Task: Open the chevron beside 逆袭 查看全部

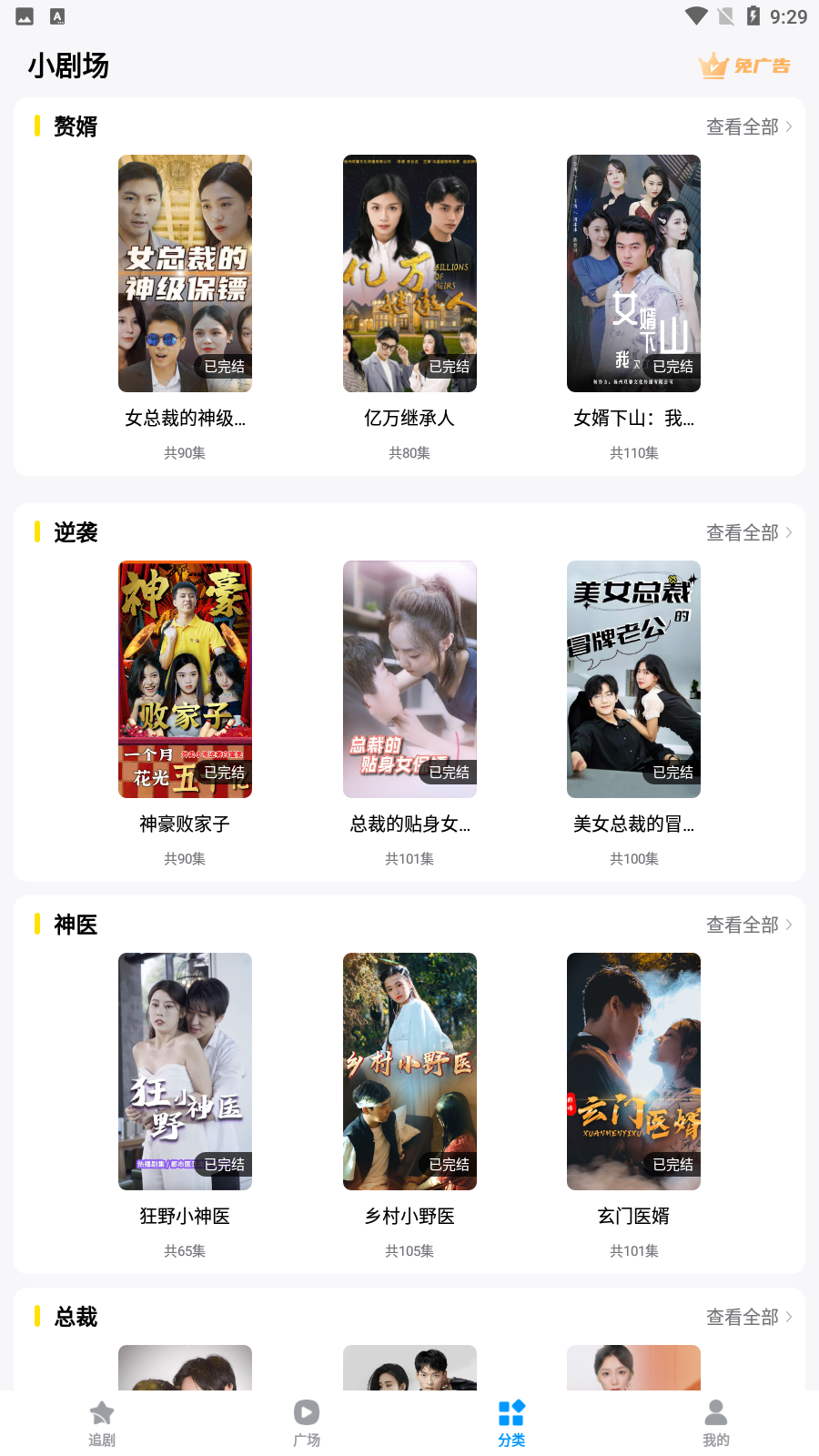Action: click(x=790, y=533)
